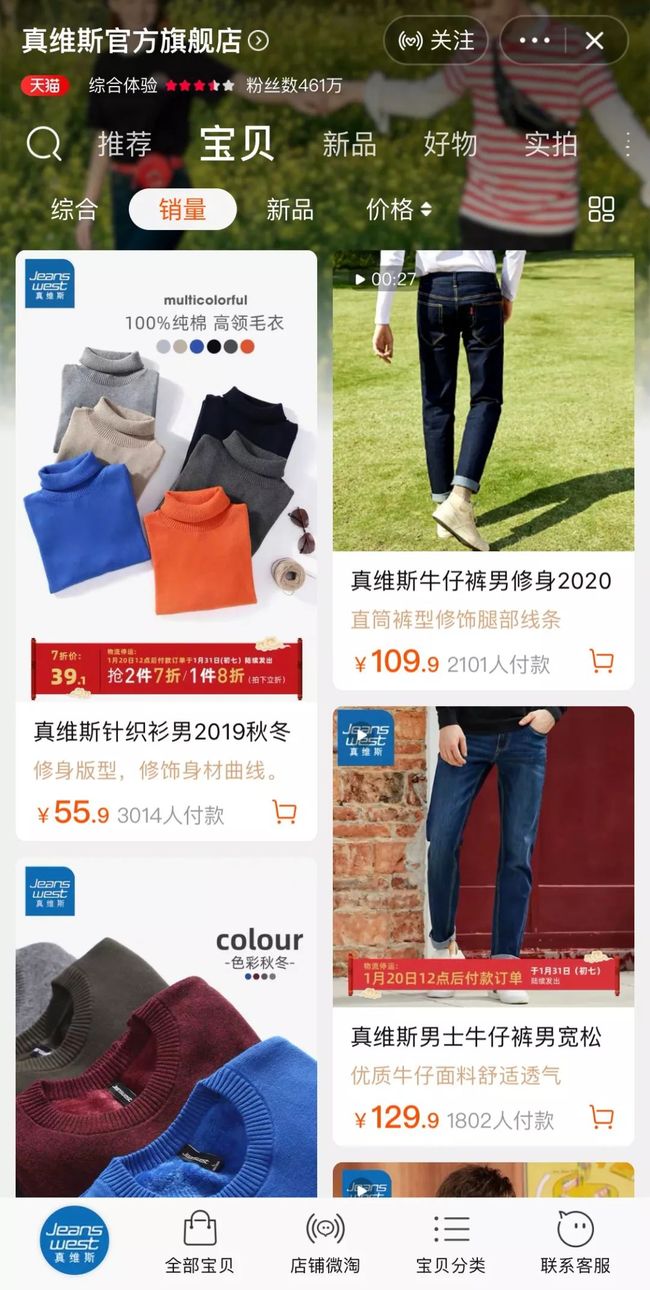Contact customer service via 联系客服
Screen dimensions: 650x1290
point(575,1243)
